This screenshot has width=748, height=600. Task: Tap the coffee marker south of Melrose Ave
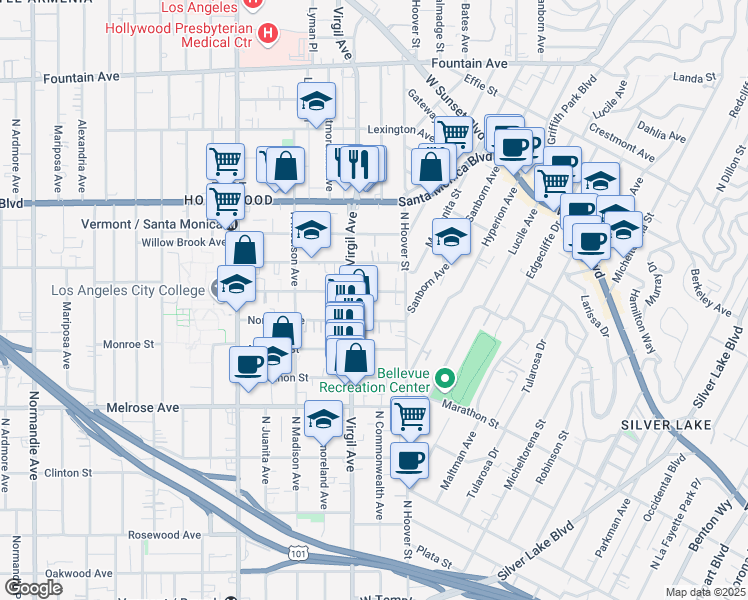point(408,461)
